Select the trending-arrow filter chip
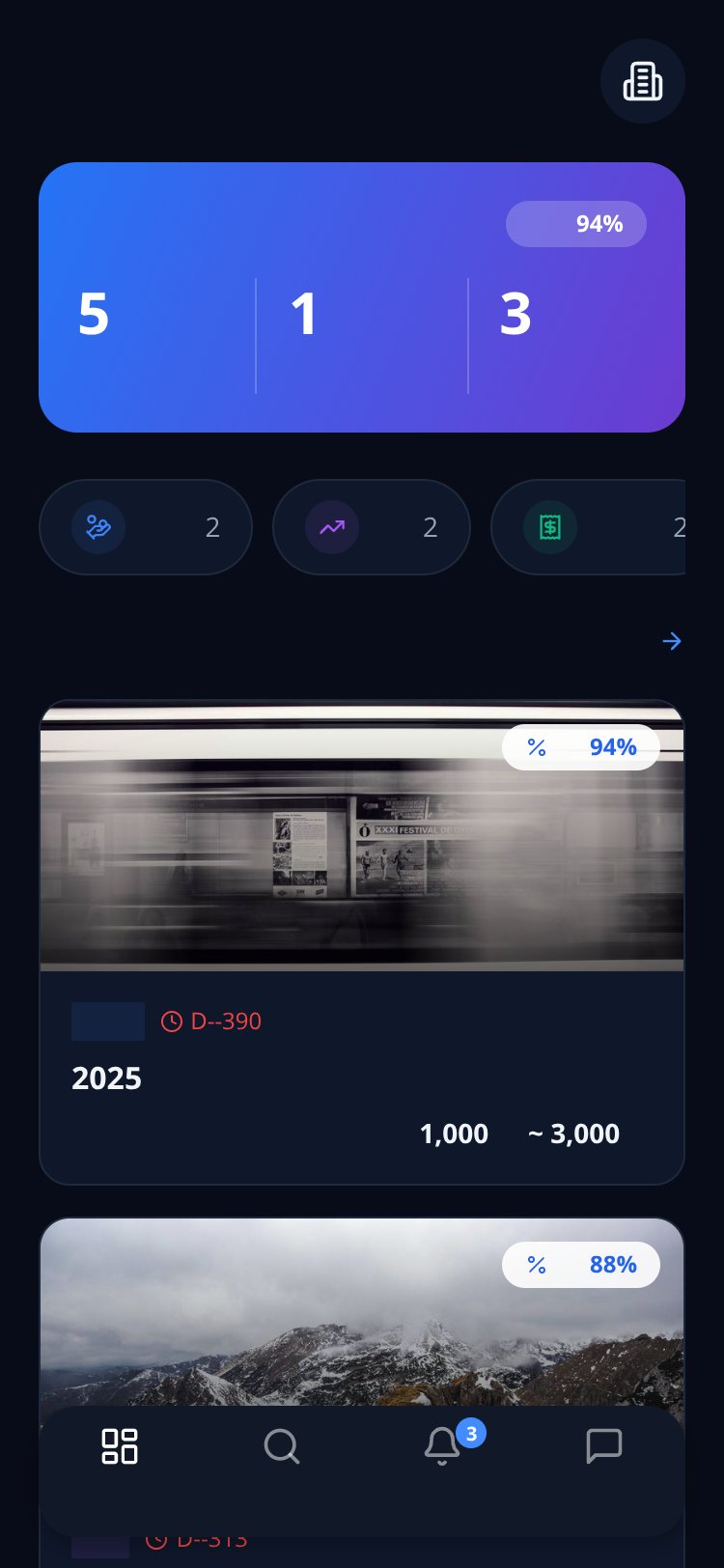Image resolution: width=724 pixels, height=1568 pixels. [372, 527]
